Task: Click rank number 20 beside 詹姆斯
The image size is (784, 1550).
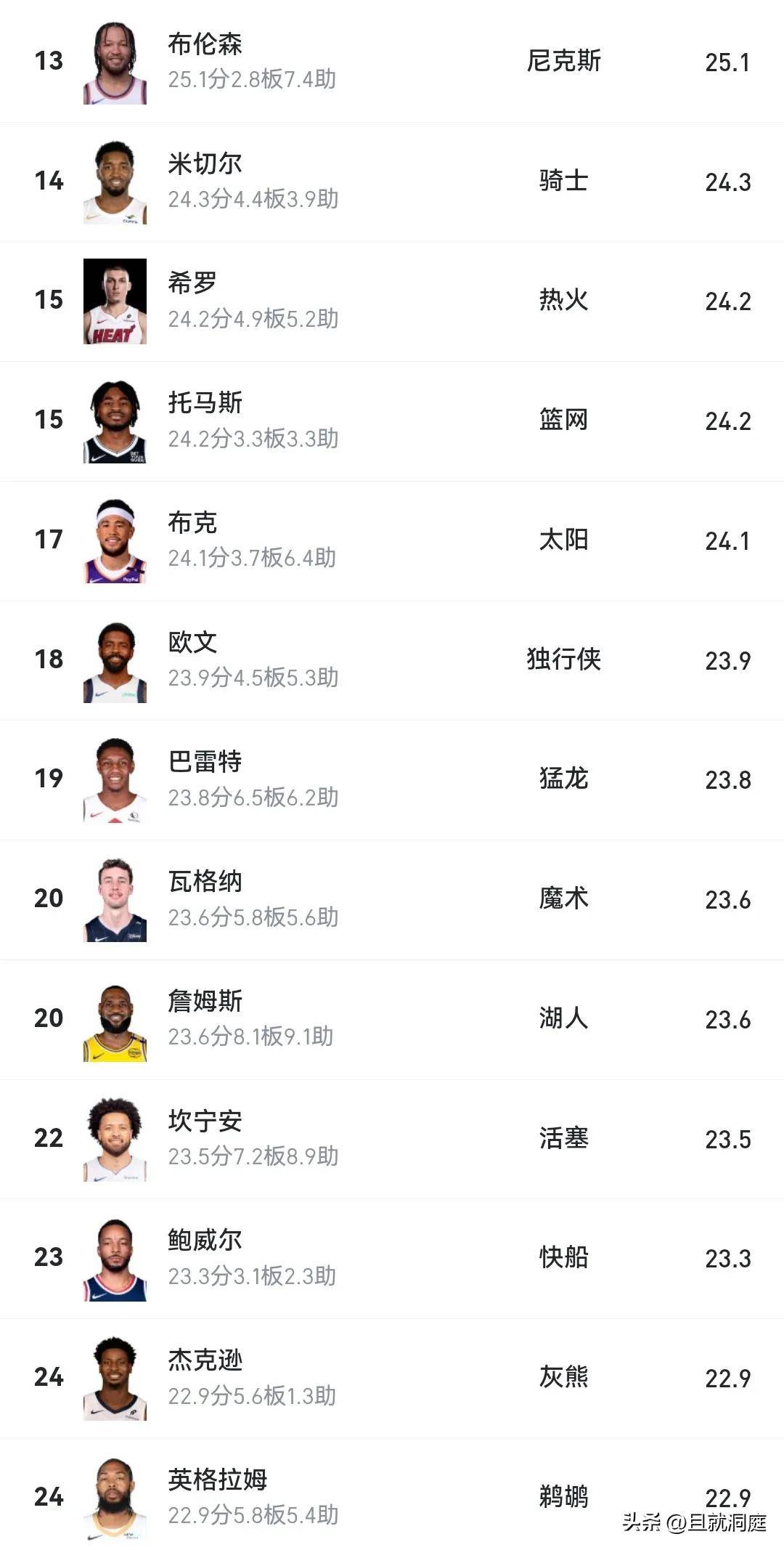Action: pyautogui.click(x=47, y=1018)
